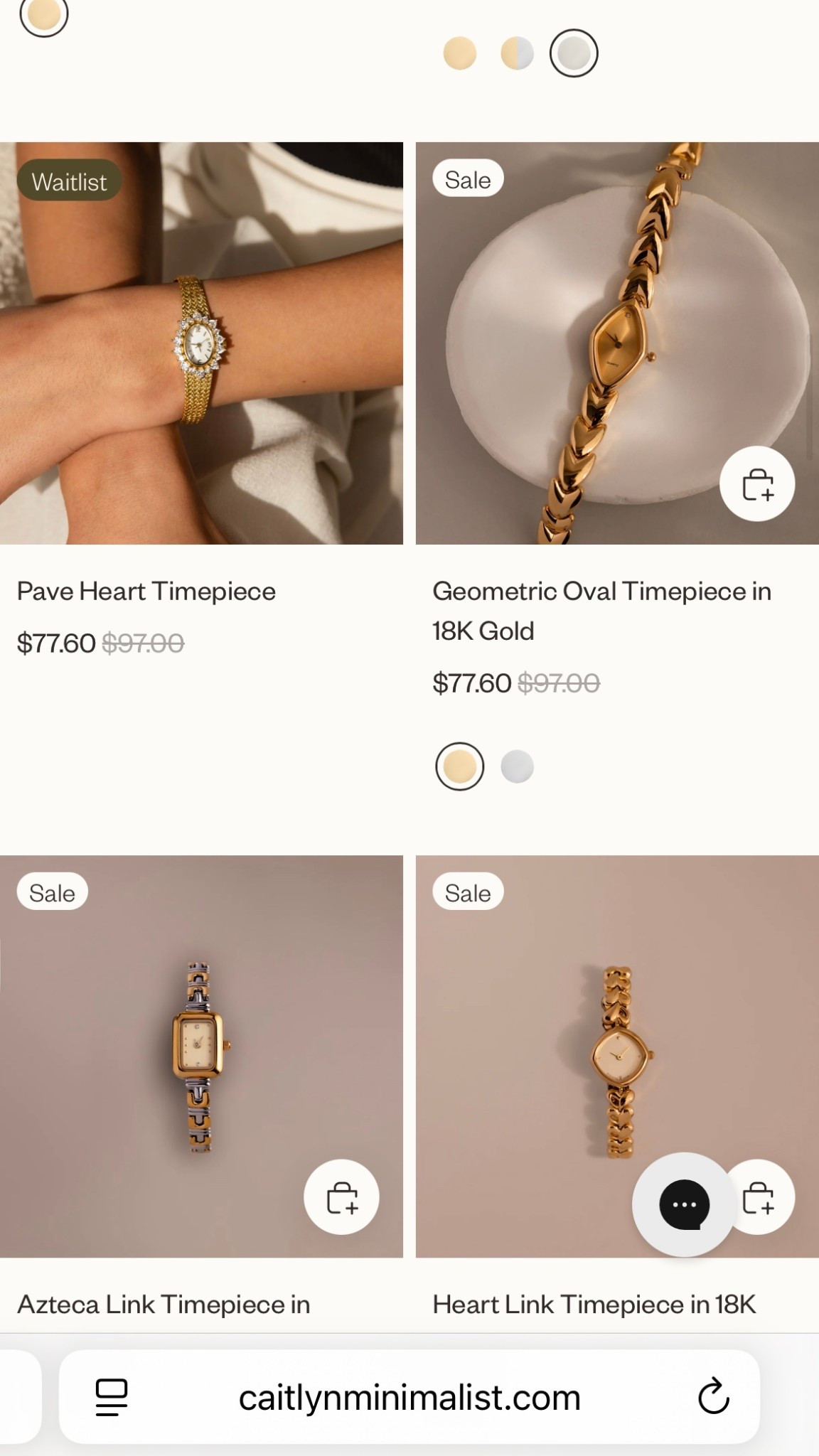This screenshot has height=1456, width=819.
Task: Open Azteca Link Timepiece title link
Action: tap(164, 1305)
